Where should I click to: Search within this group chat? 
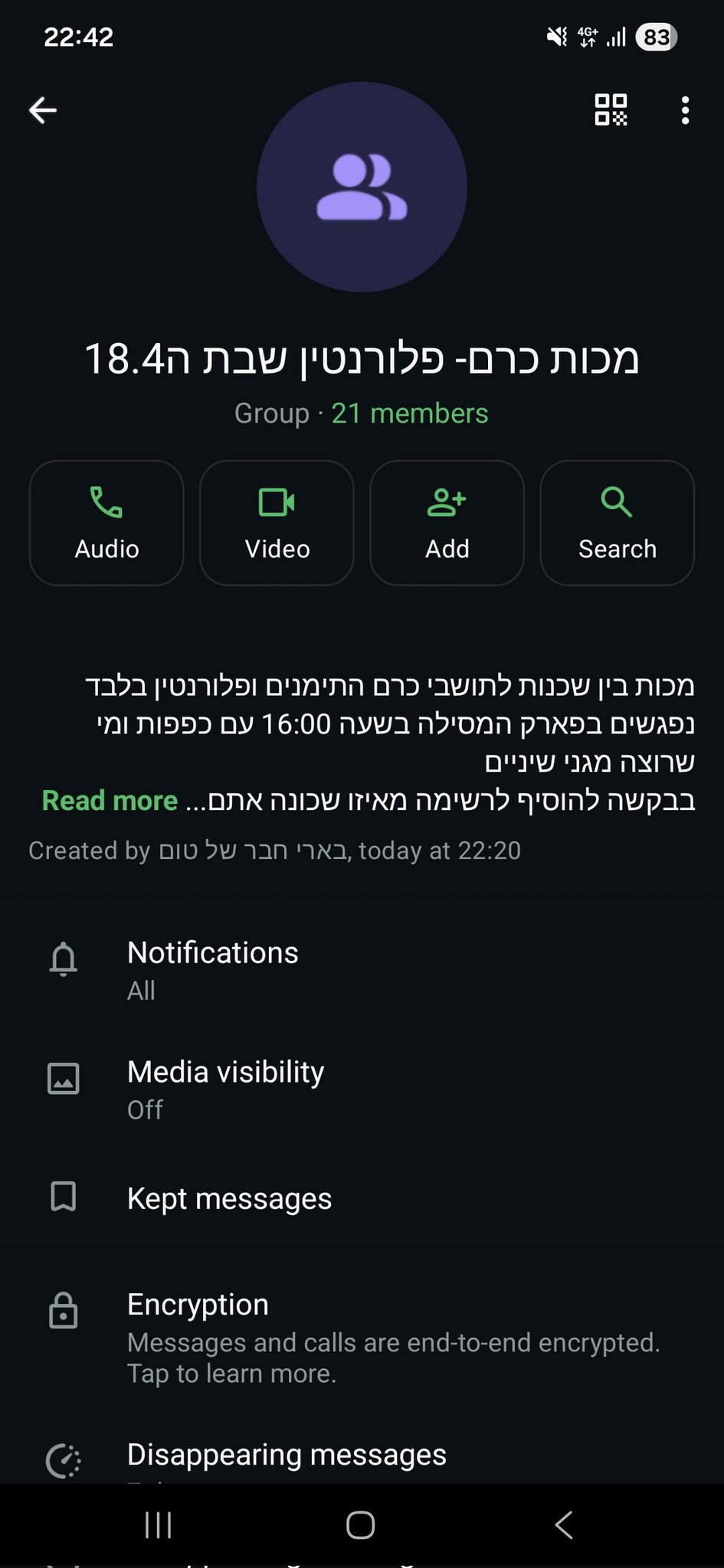[x=618, y=523]
